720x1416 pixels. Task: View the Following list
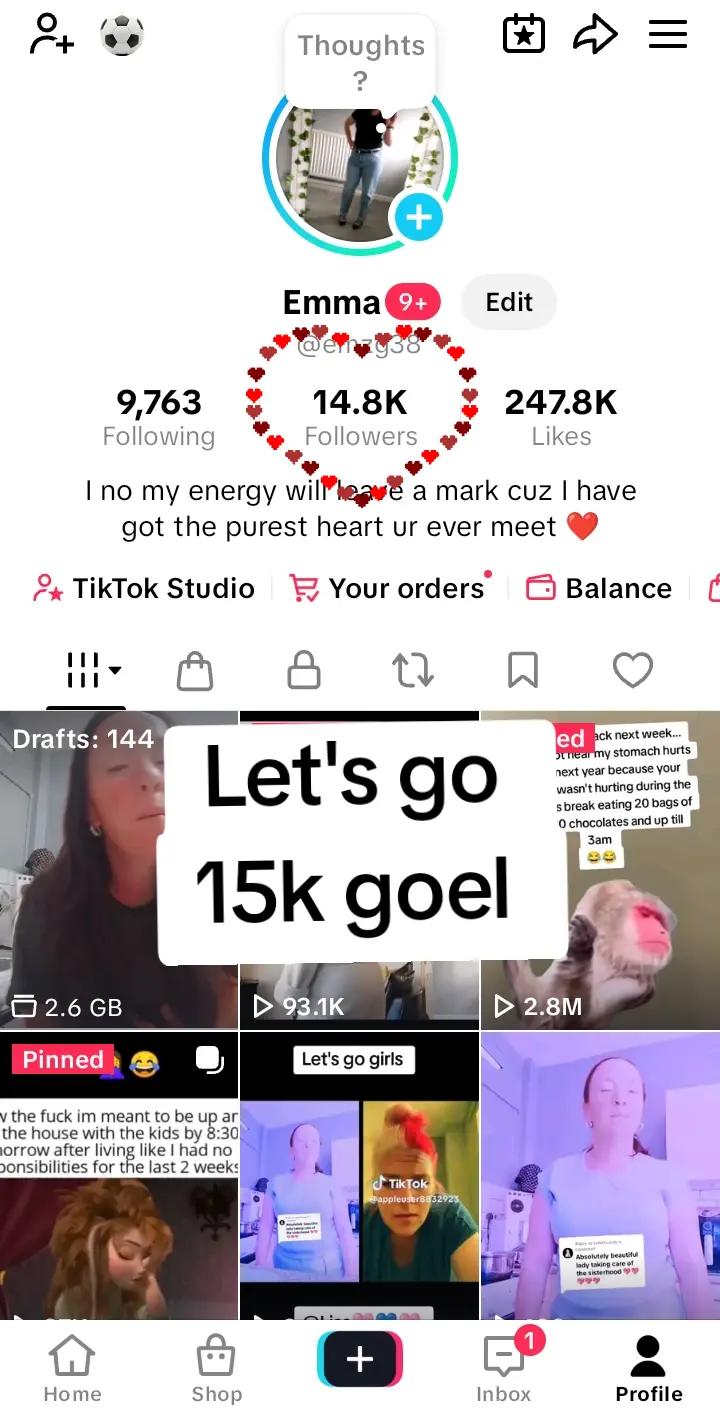click(159, 418)
